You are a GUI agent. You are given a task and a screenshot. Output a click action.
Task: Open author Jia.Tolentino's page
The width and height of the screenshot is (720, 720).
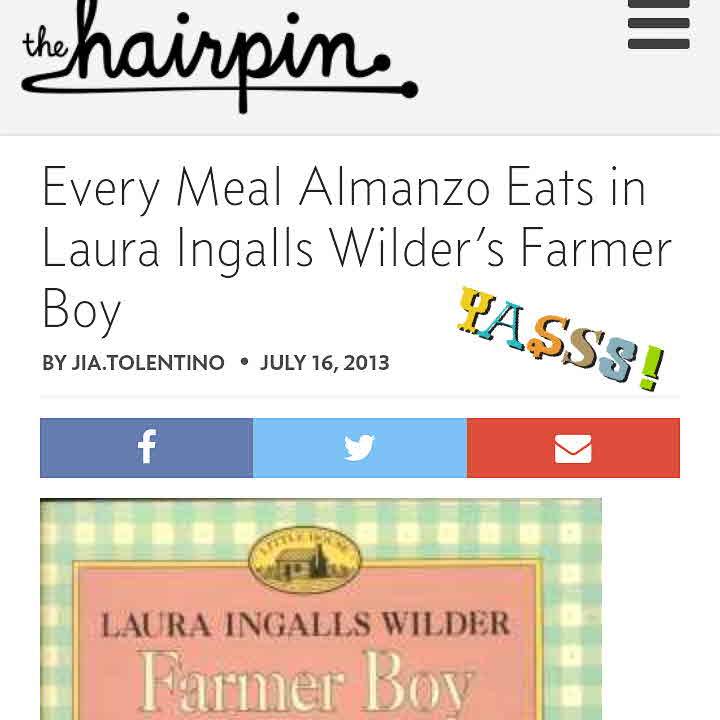coord(148,362)
